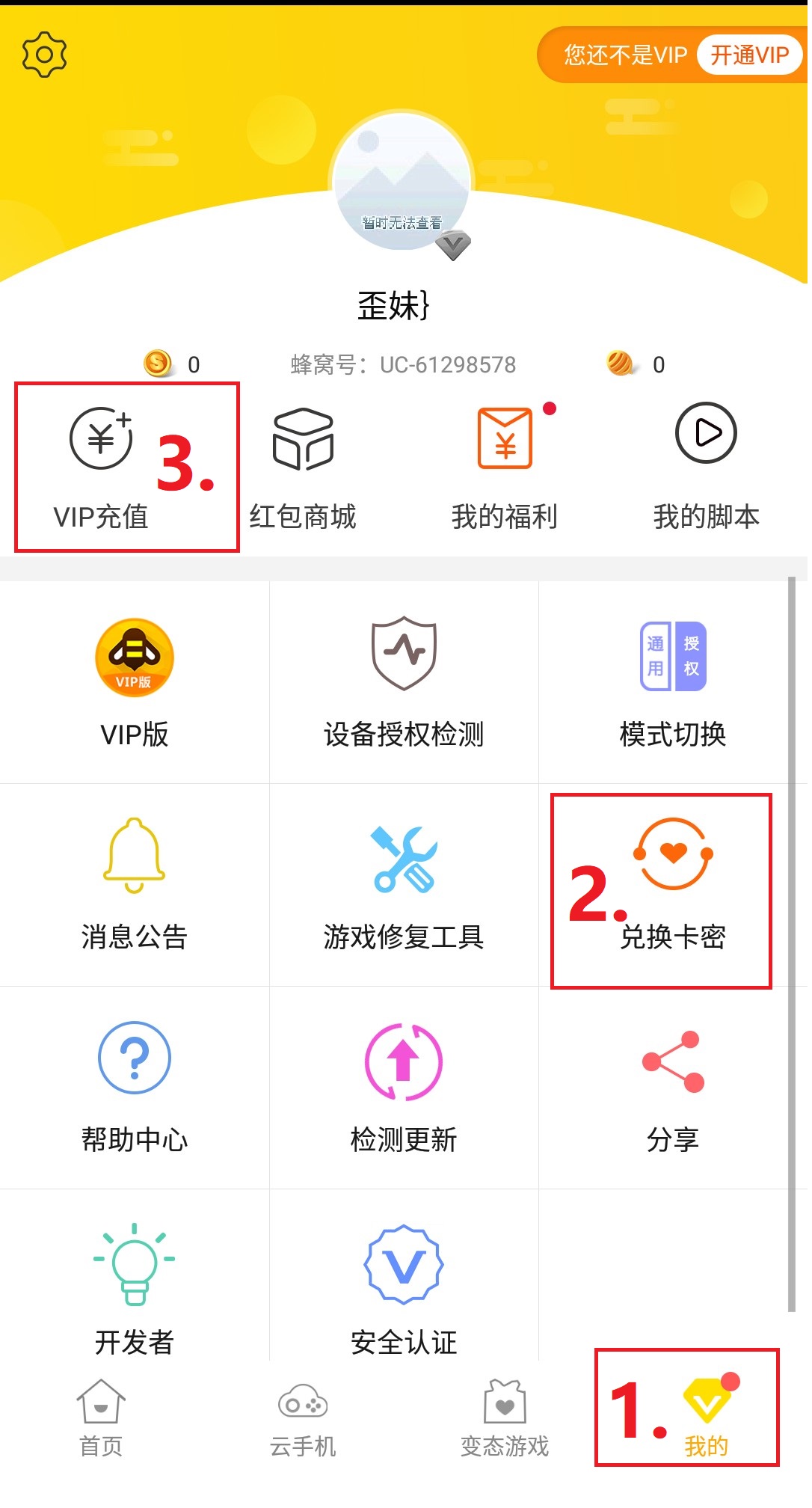The width and height of the screenshot is (812, 1508).
Task: Open VIP充值 recharge
Action: point(101,468)
